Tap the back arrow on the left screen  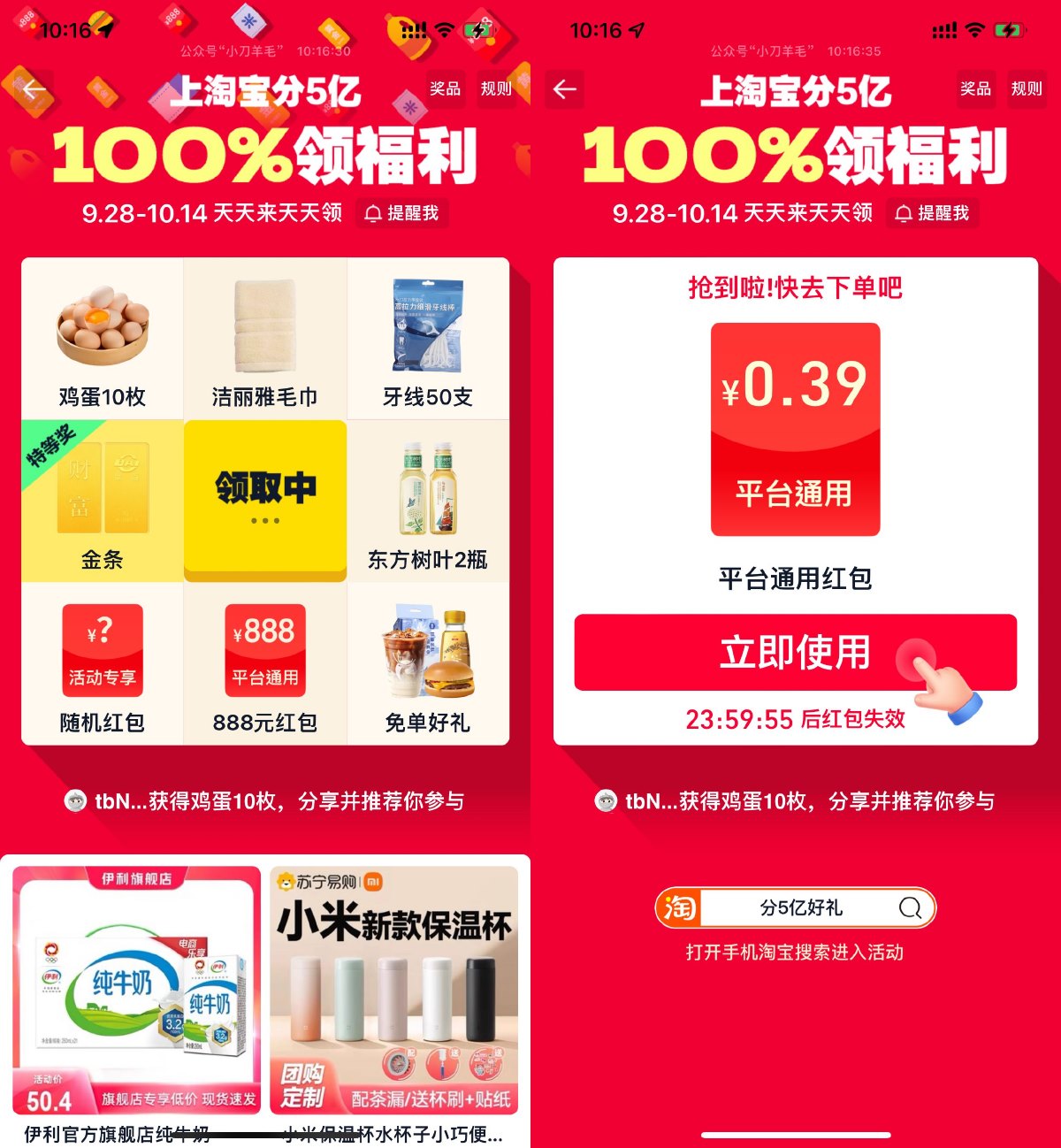click(x=32, y=88)
